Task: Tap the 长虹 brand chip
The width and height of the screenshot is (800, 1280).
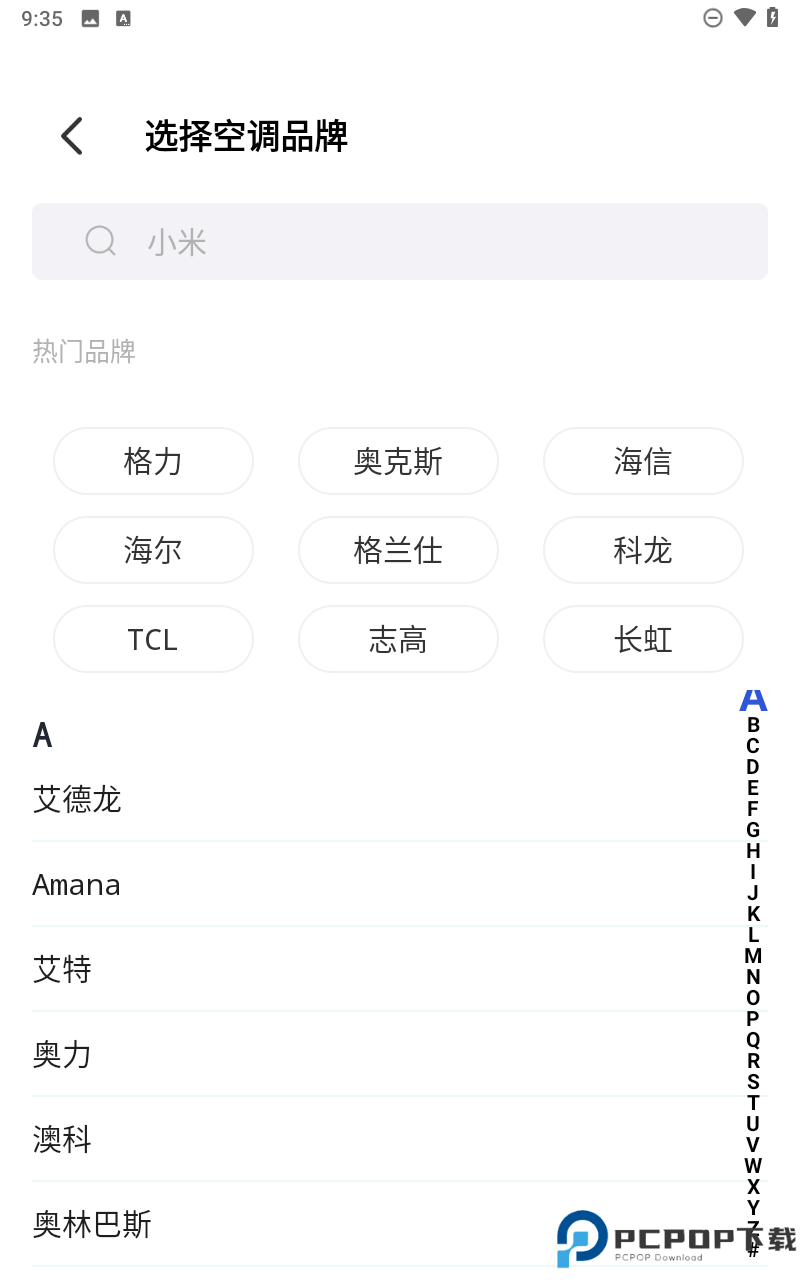Action: [643, 639]
